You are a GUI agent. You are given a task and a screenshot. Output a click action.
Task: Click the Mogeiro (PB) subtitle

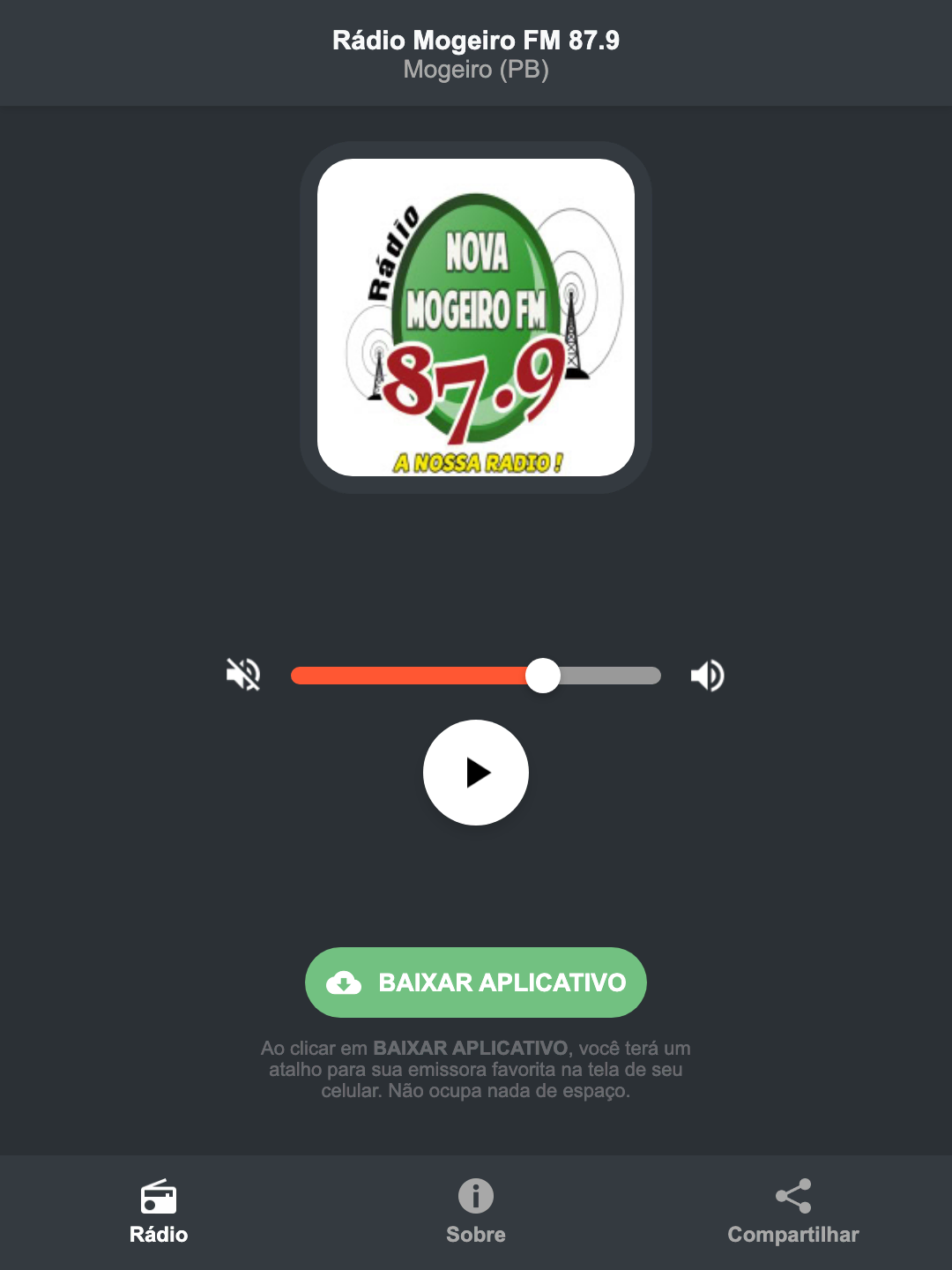click(x=475, y=70)
